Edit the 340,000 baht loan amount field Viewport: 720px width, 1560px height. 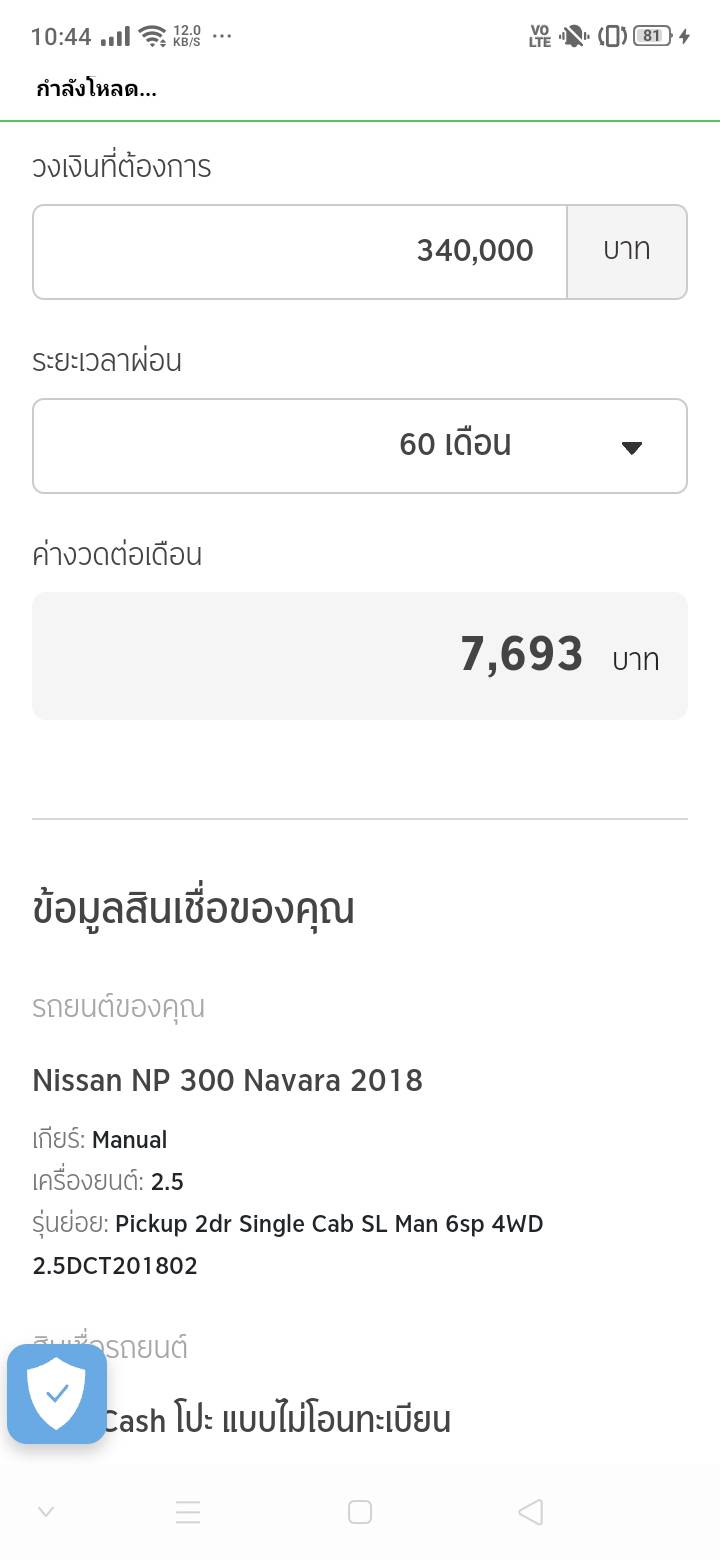(300, 252)
